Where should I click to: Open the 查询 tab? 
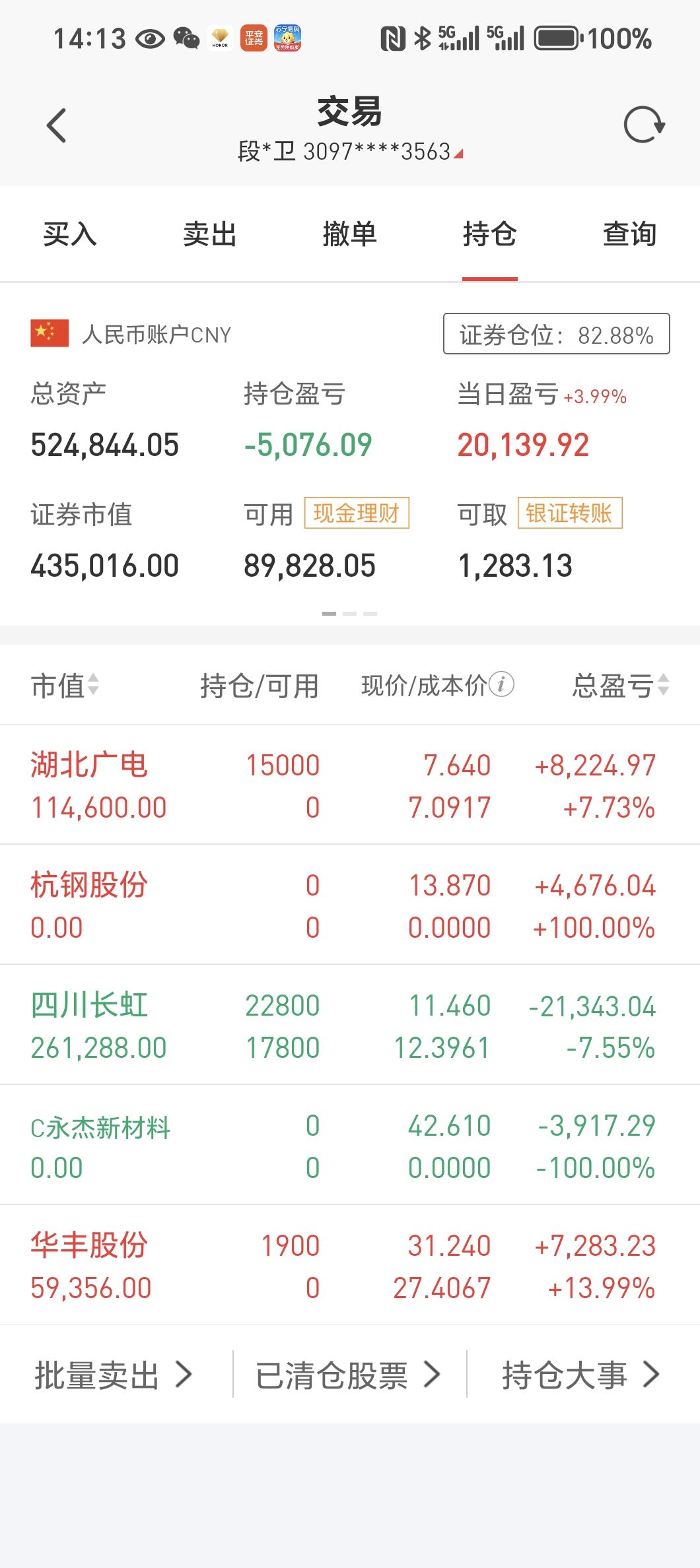pyautogui.click(x=630, y=234)
